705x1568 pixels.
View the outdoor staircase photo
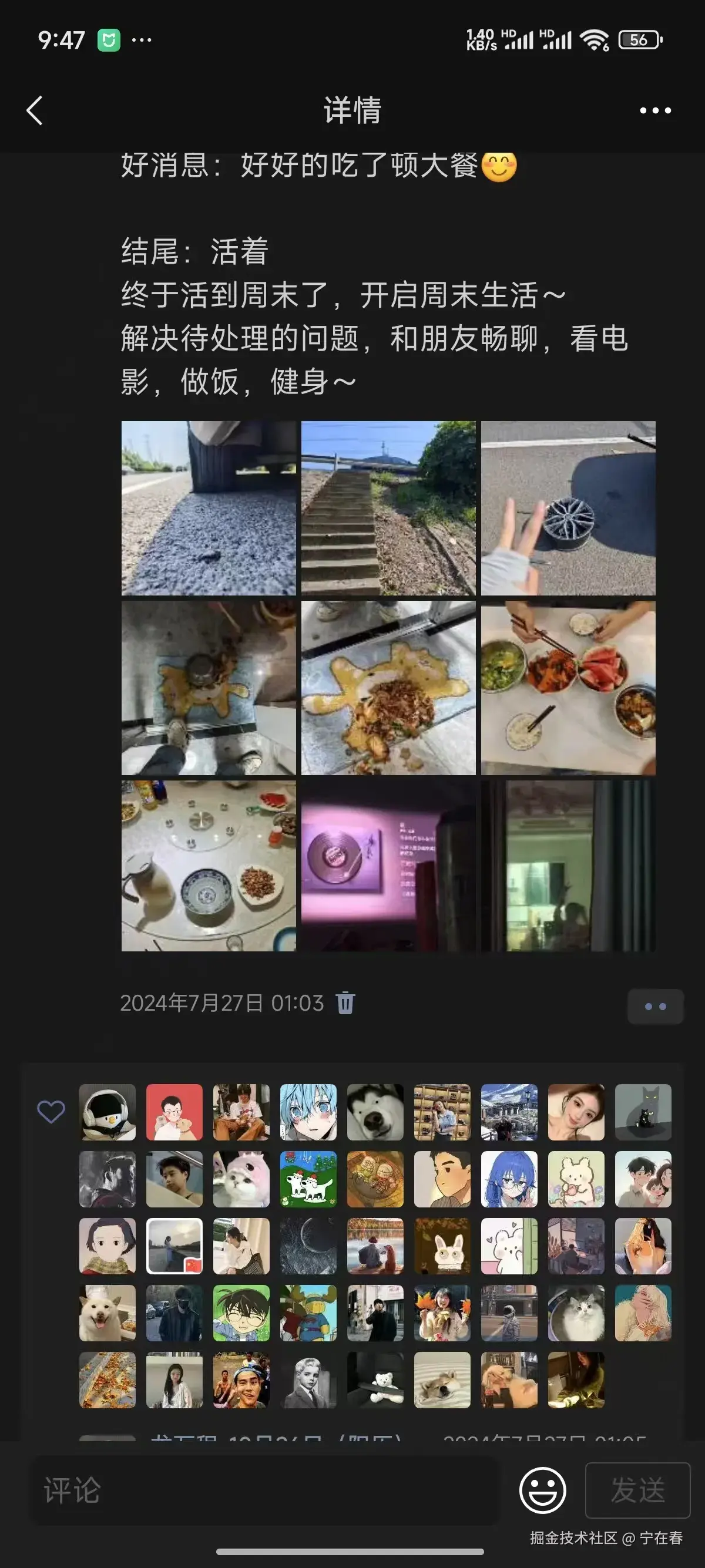pyautogui.click(x=388, y=507)
